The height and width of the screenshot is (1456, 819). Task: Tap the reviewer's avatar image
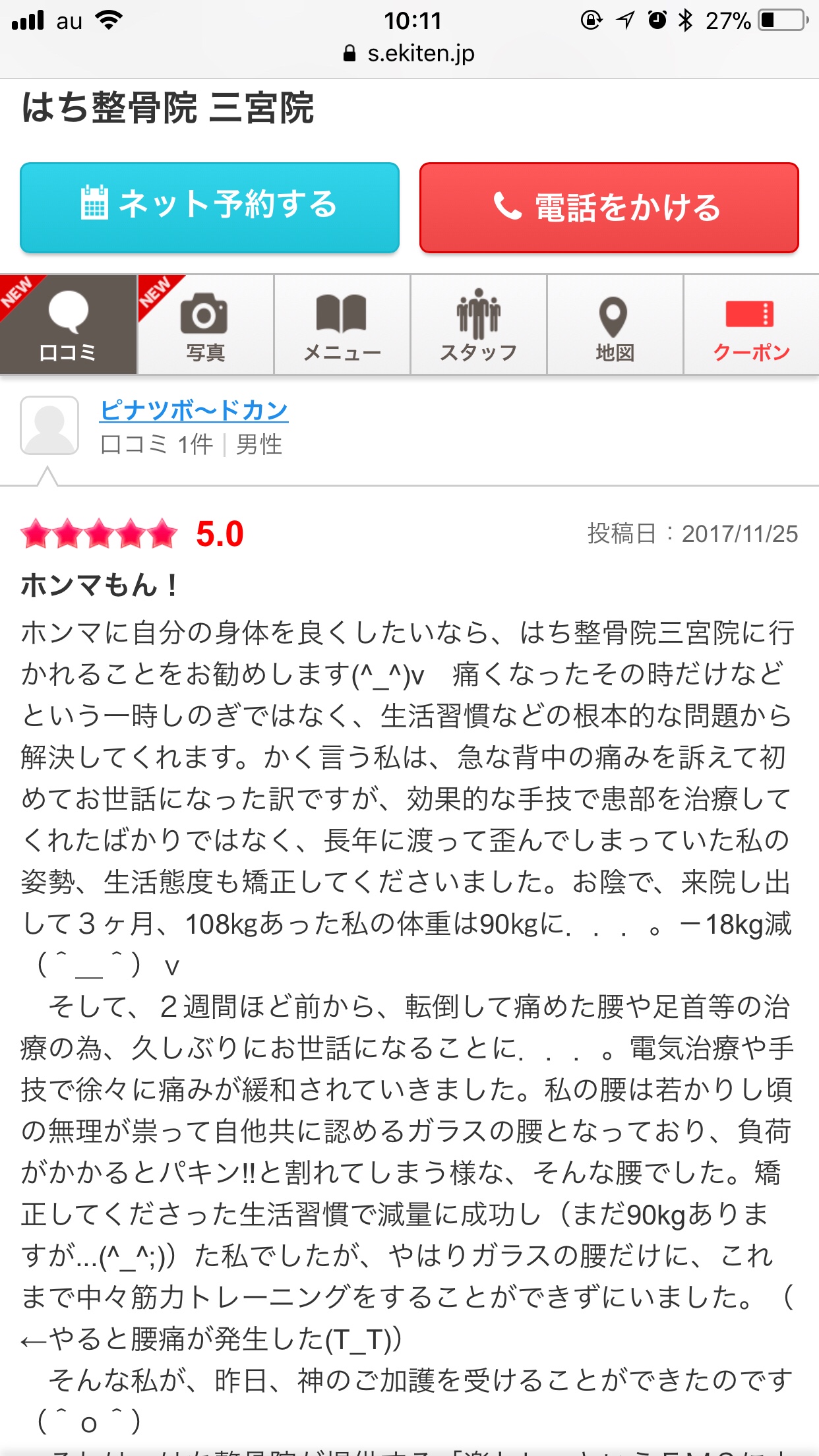tap(49, 425)
